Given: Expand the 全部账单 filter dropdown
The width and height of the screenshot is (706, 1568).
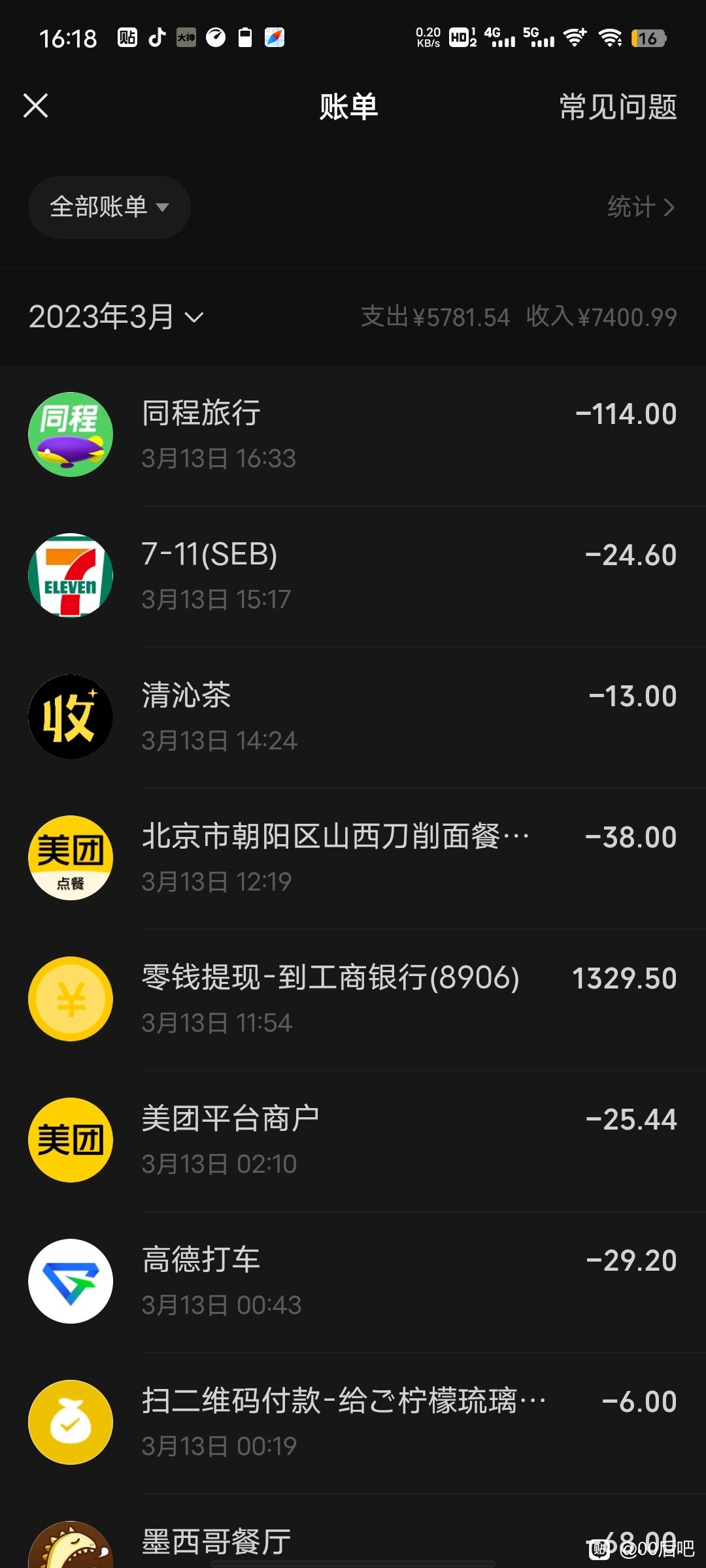Looking at the screenshot, I should pos(109,207).
